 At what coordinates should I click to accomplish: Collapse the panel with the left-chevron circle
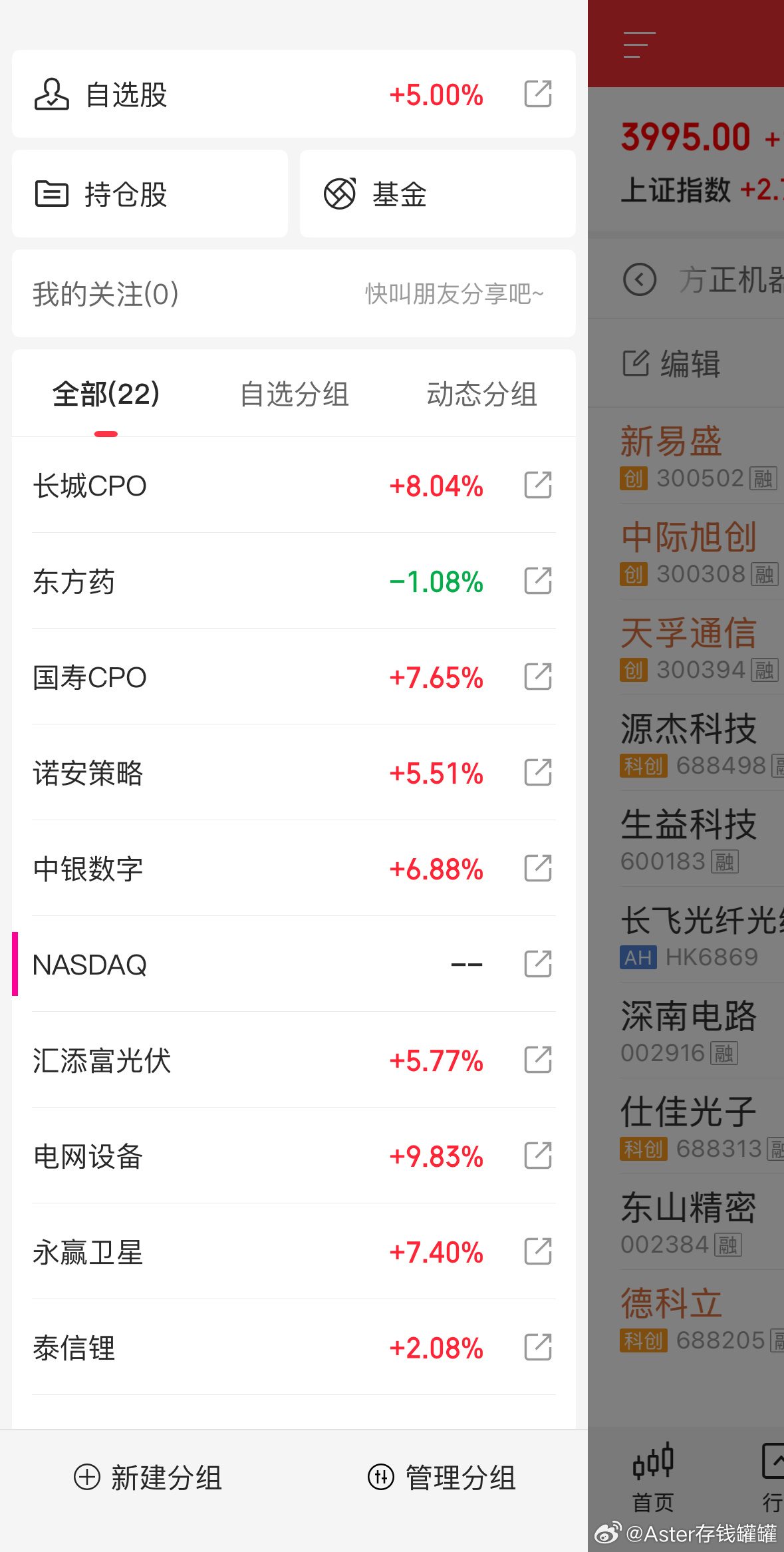tap(640, 280)
